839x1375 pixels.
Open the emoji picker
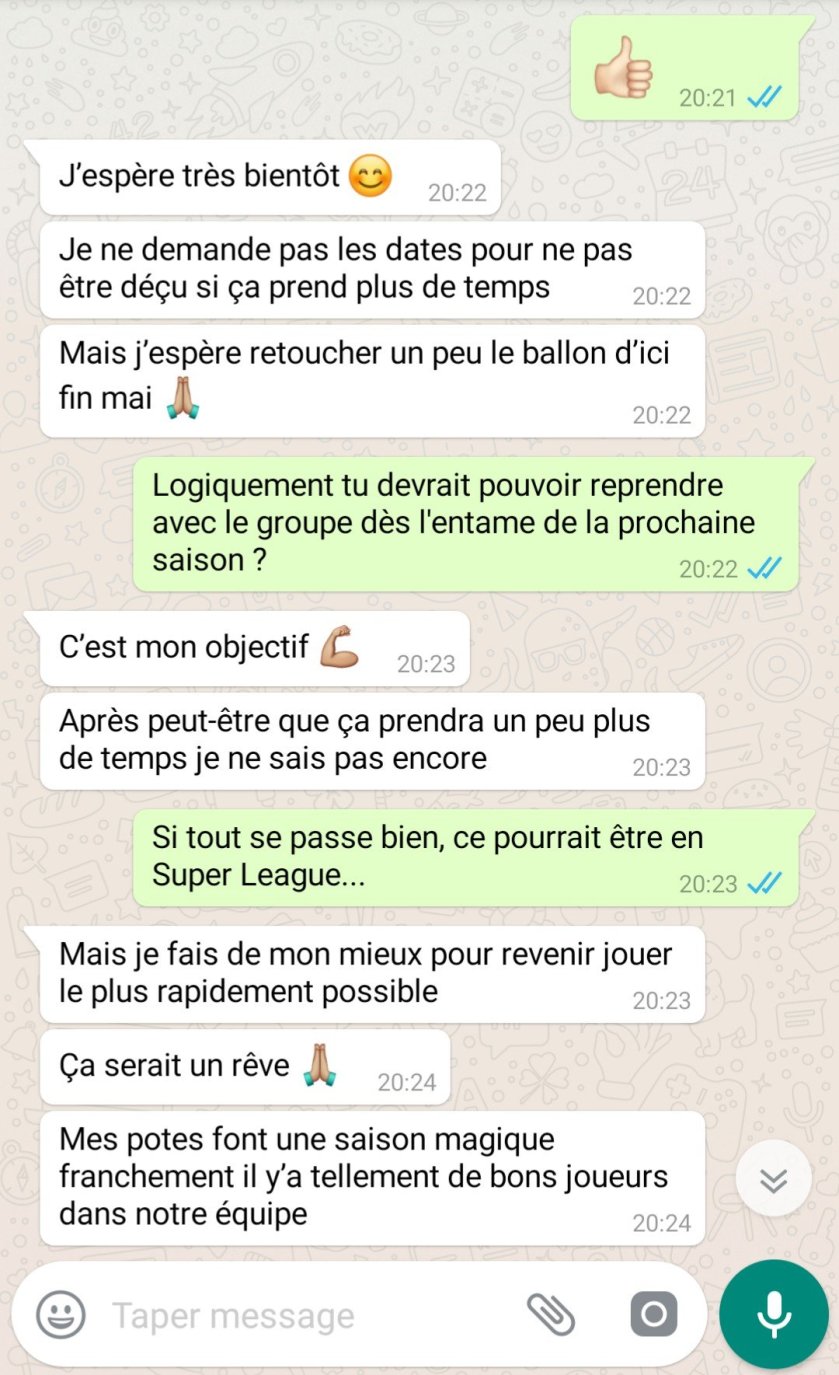point(61,1314)
